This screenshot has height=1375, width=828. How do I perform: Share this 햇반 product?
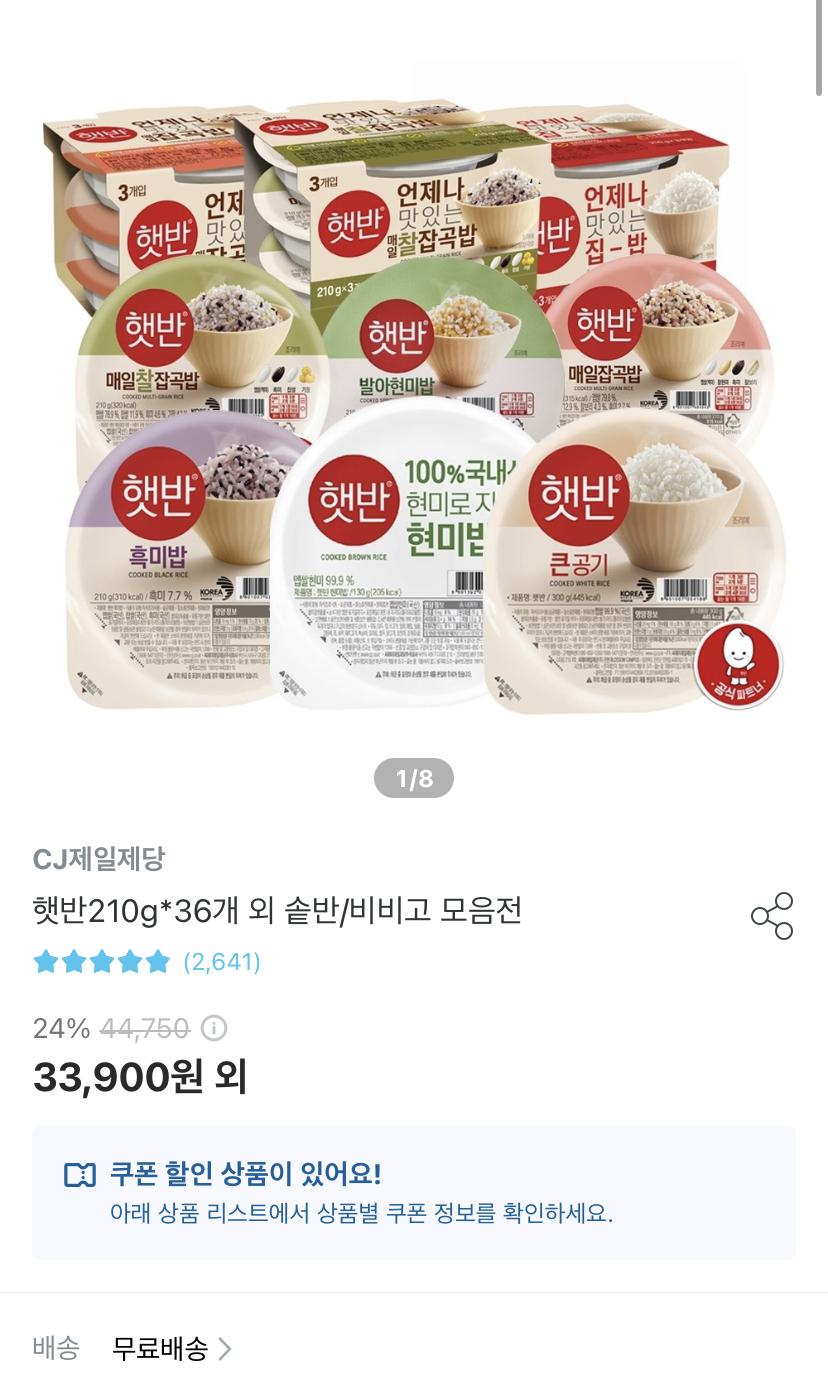point(771,916)
